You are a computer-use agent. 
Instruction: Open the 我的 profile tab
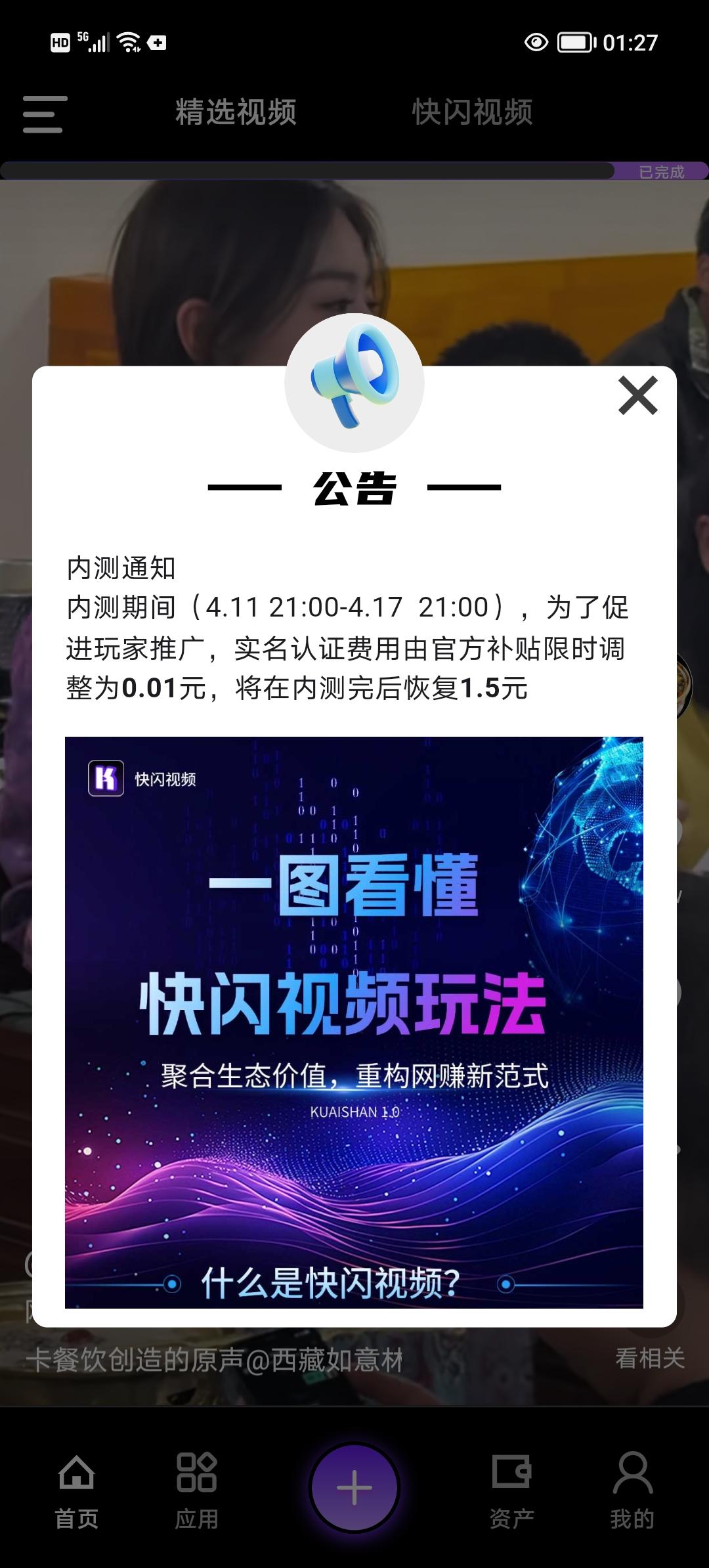click(632, 1489)
